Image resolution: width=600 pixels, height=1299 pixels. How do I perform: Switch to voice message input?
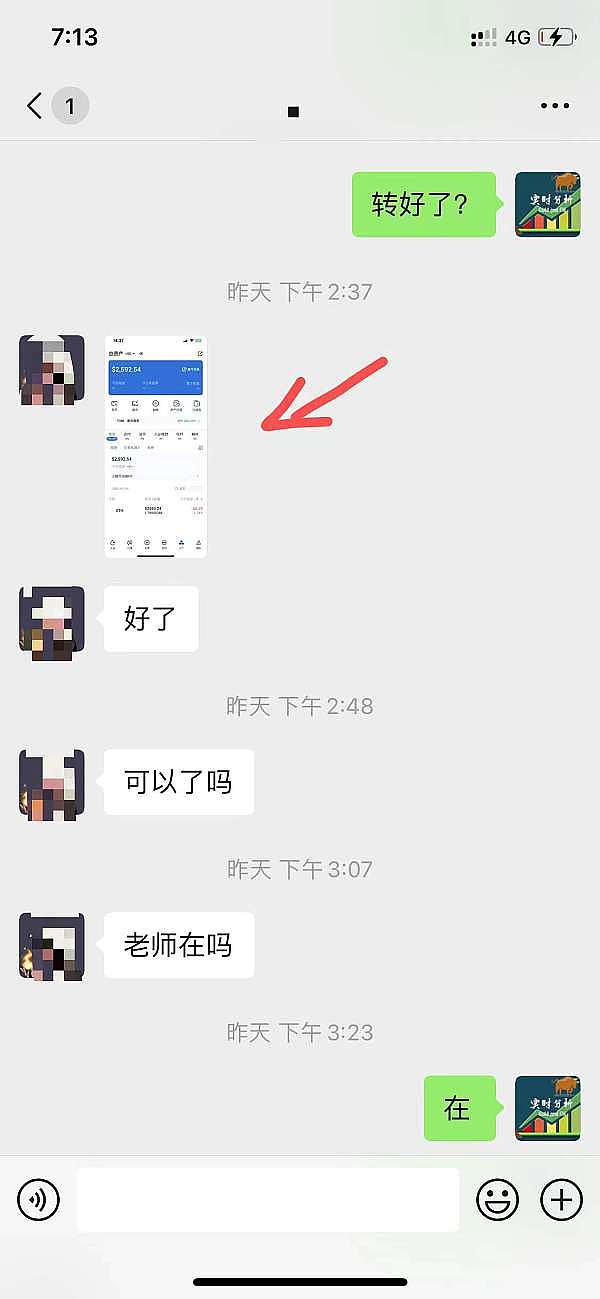pyautogui.click(x=39, y=1198)
